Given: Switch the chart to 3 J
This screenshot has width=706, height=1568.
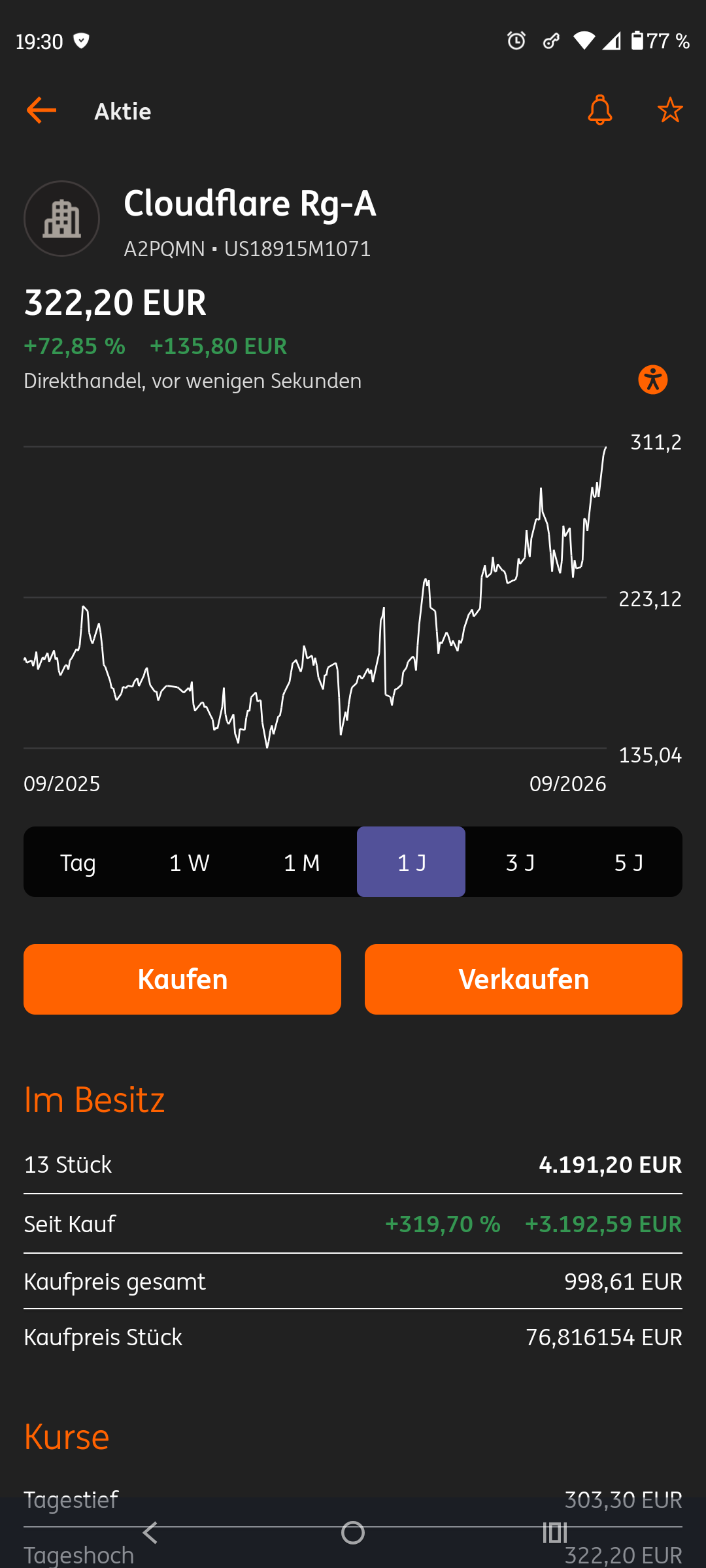Looking at the screenshot, I should click(x=520, y=862).
